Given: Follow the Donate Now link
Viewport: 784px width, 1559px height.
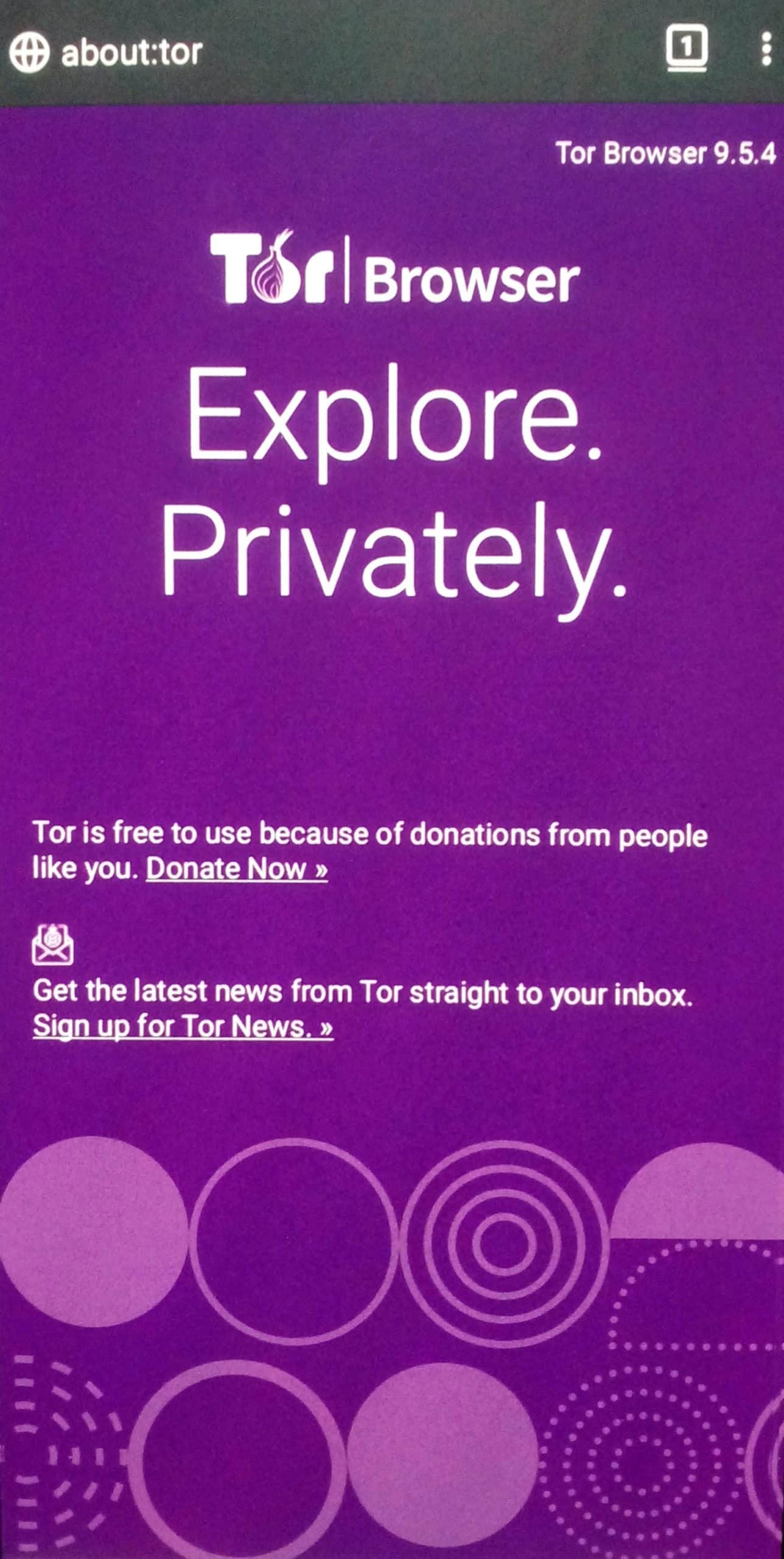Looking at the screenshot, I should coord(237,869).
